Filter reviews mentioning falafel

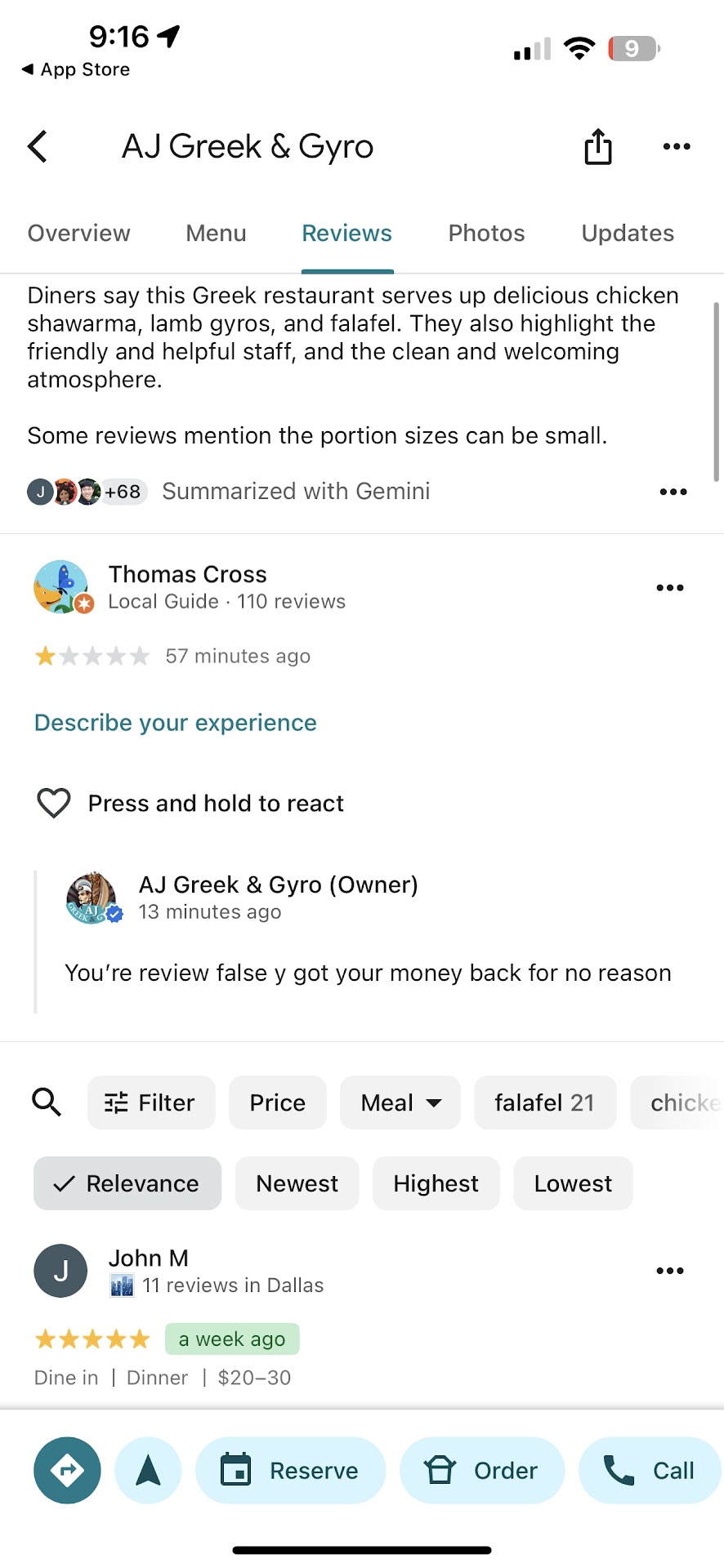point(544,1102)
